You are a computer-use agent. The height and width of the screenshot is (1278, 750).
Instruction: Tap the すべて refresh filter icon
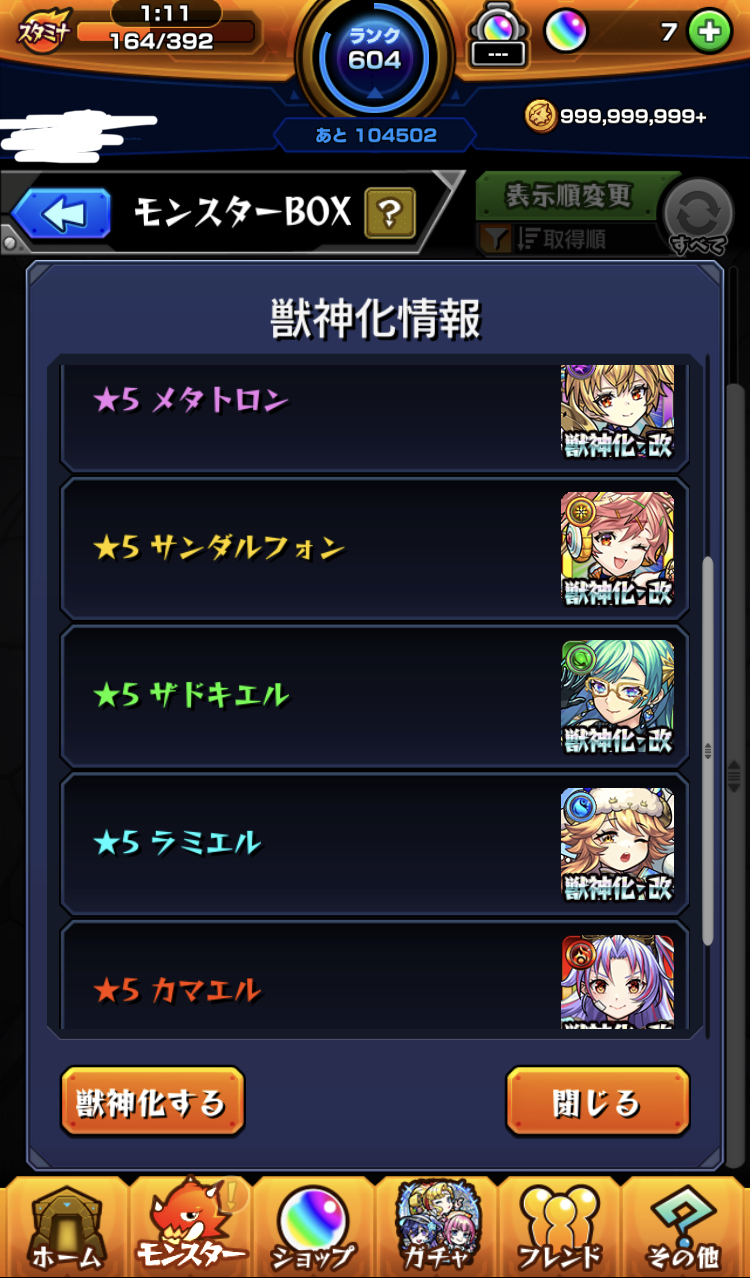click(x=698, y=217)
